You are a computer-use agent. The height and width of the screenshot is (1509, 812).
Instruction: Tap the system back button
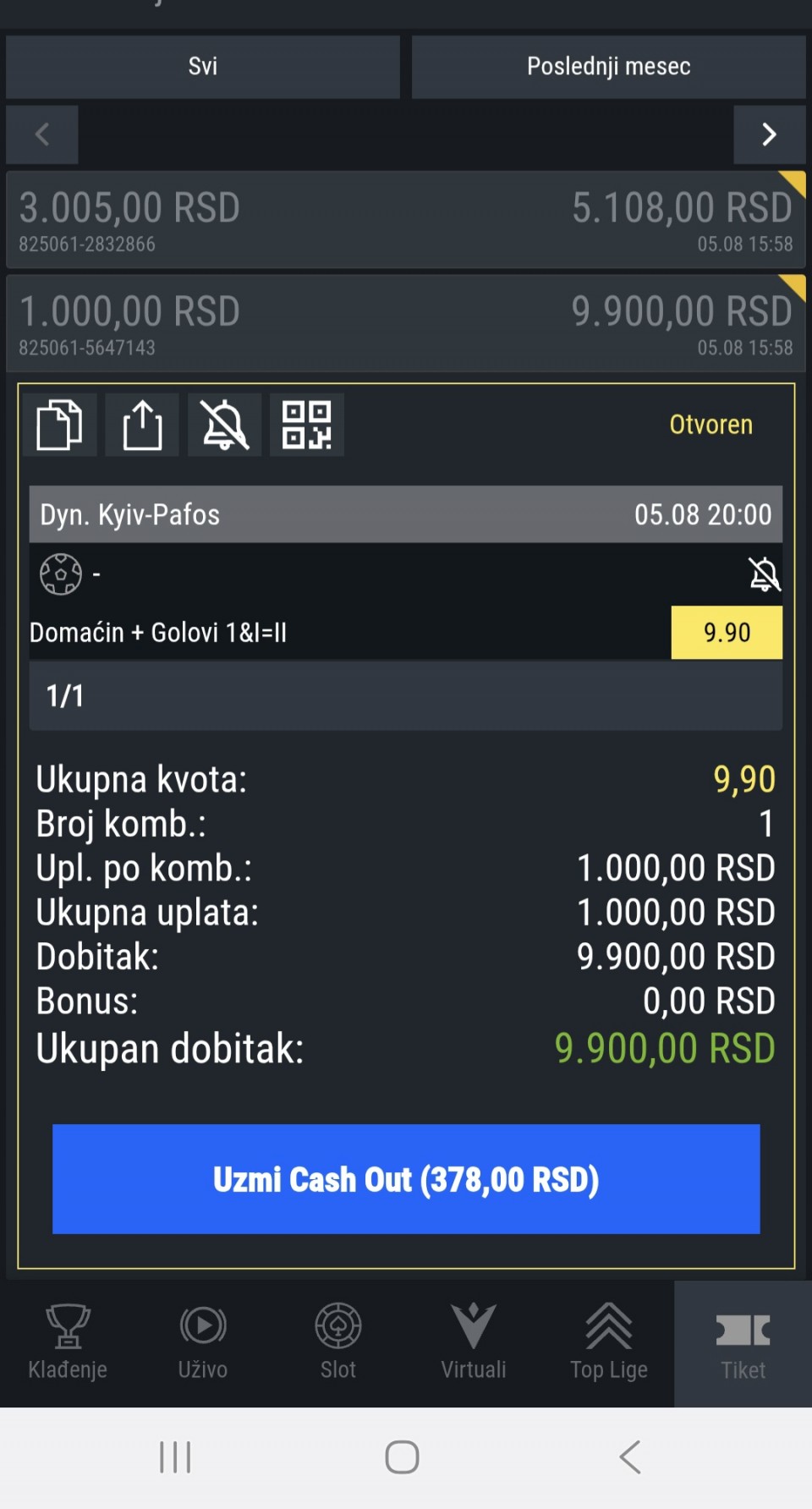coord(630,1457)
